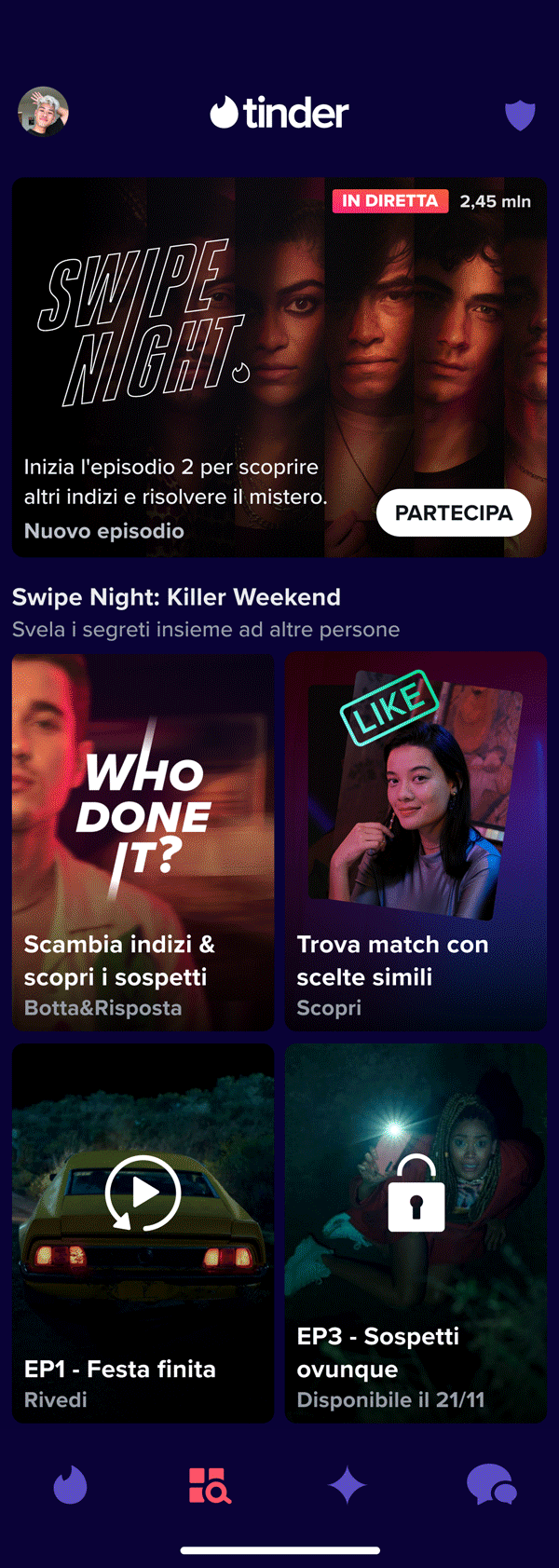Open Trova match con scelte simili card
Image resolution: width=559 pixels, height=1568 pixels.
click(416, 841)
